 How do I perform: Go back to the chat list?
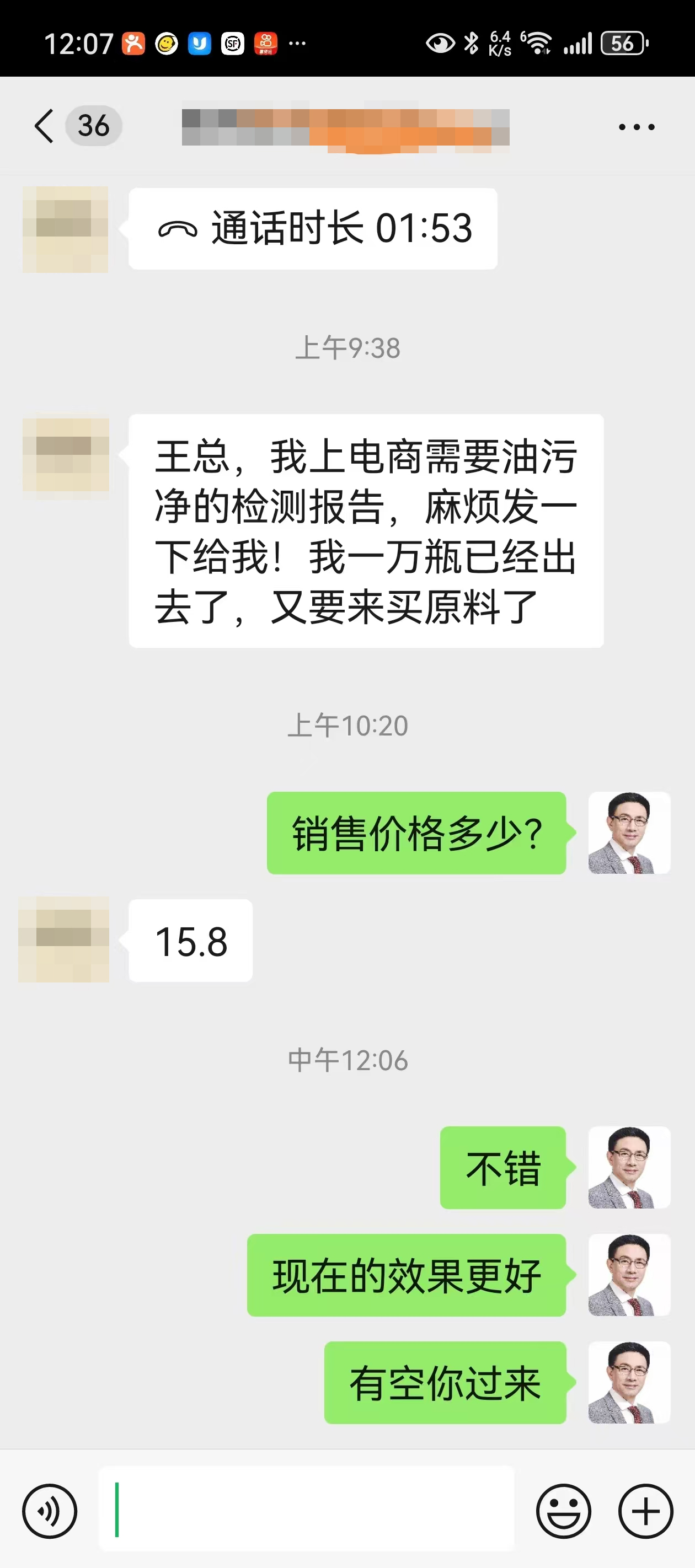click(x=45, y=126)
